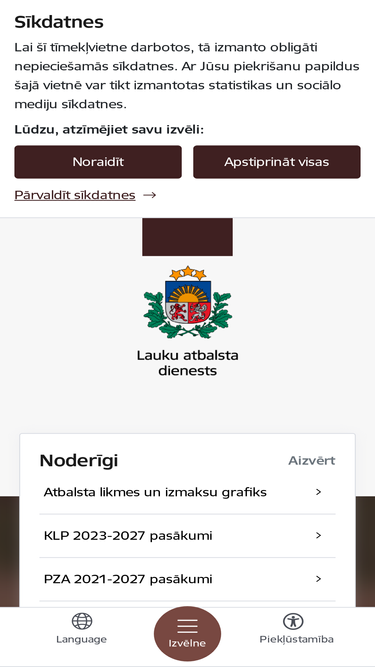Open the Pārvaldīt sīkdatnes link
Screen dimensions: 375x667
point(85,195)
